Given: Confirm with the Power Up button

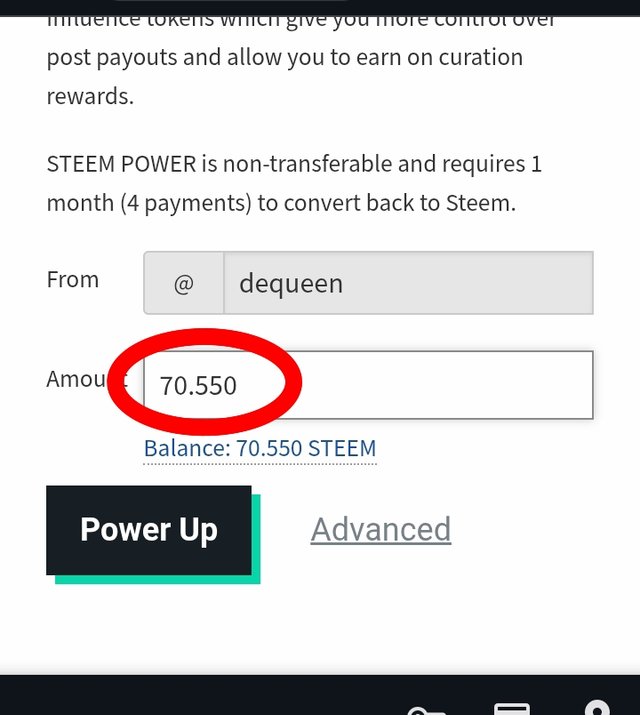Looking at the screenshot, I should [149, 530].
